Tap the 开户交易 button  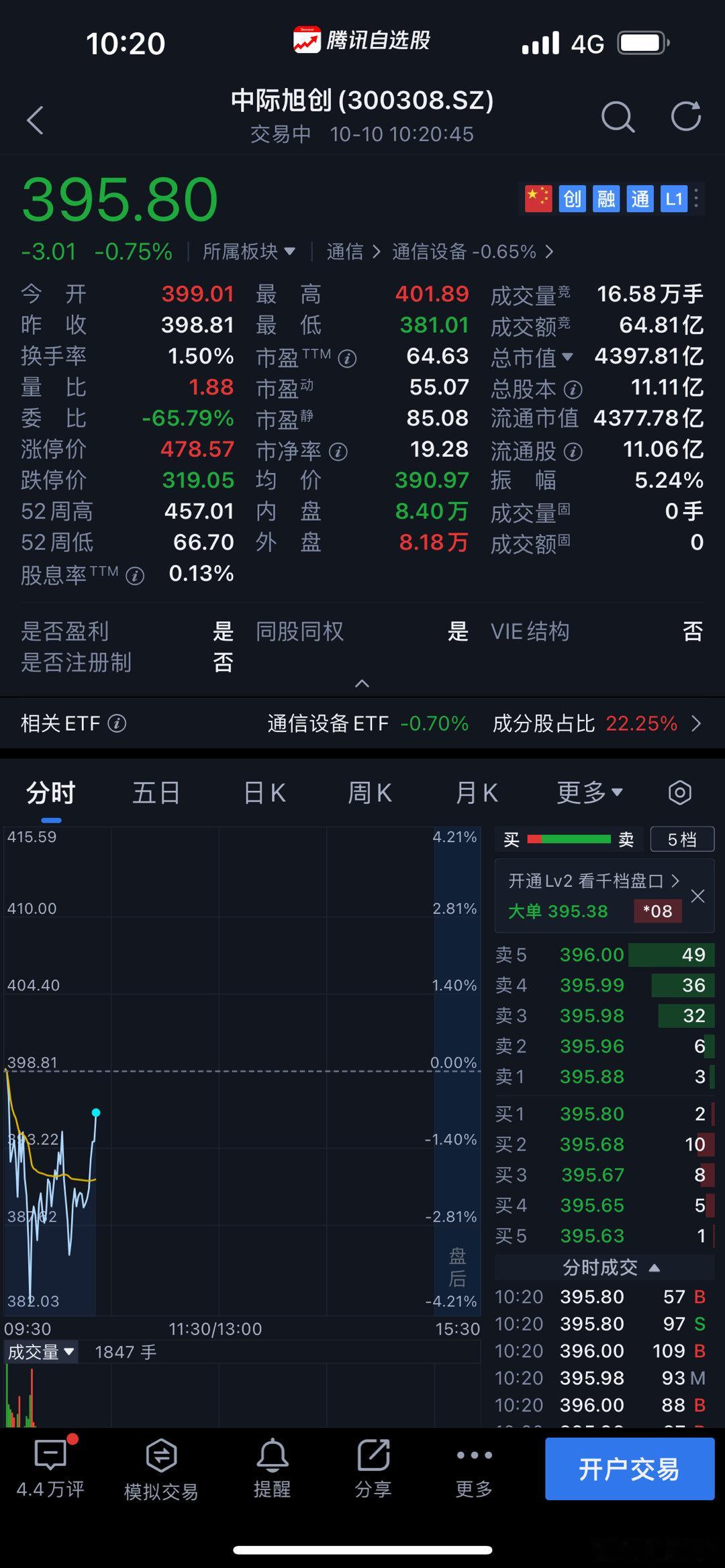629,1469
